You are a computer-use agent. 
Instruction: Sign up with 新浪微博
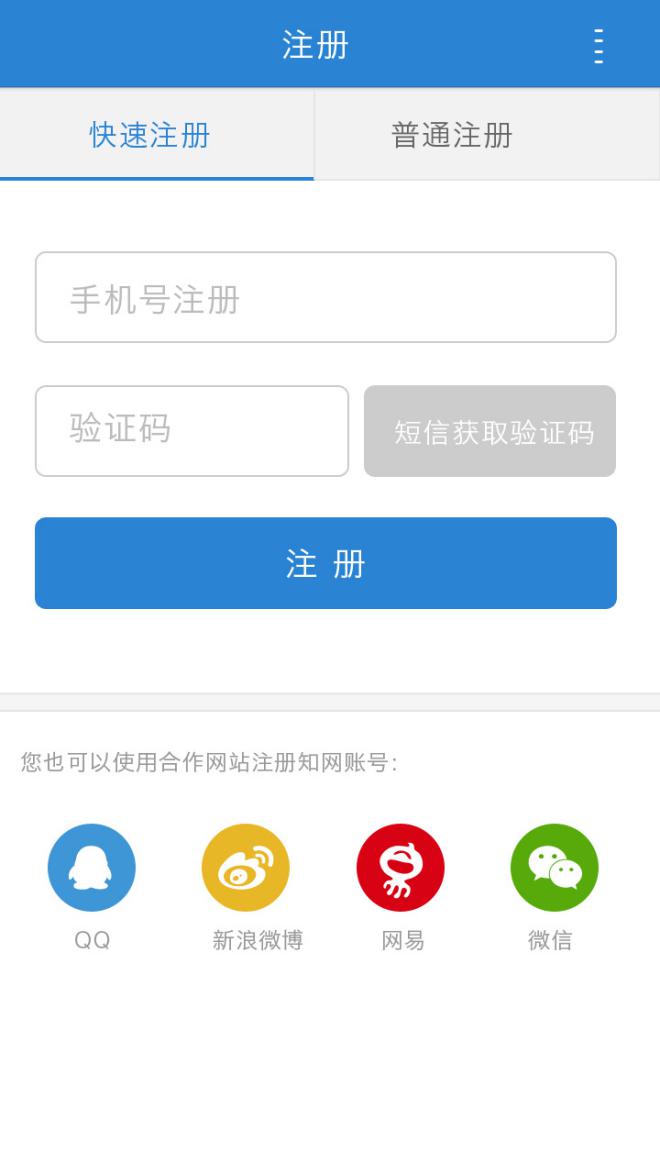(246, 868)
